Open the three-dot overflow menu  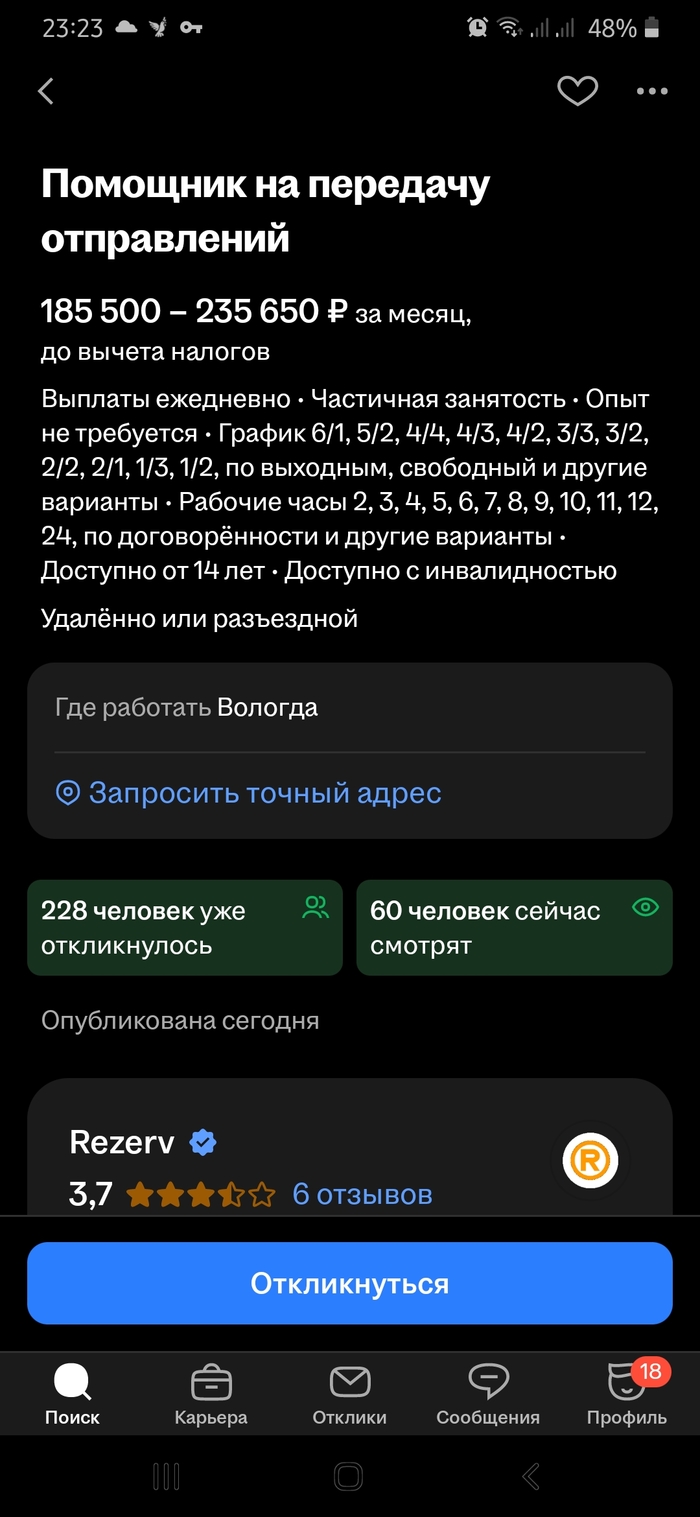pyautogui.click(x=652, y=92)
